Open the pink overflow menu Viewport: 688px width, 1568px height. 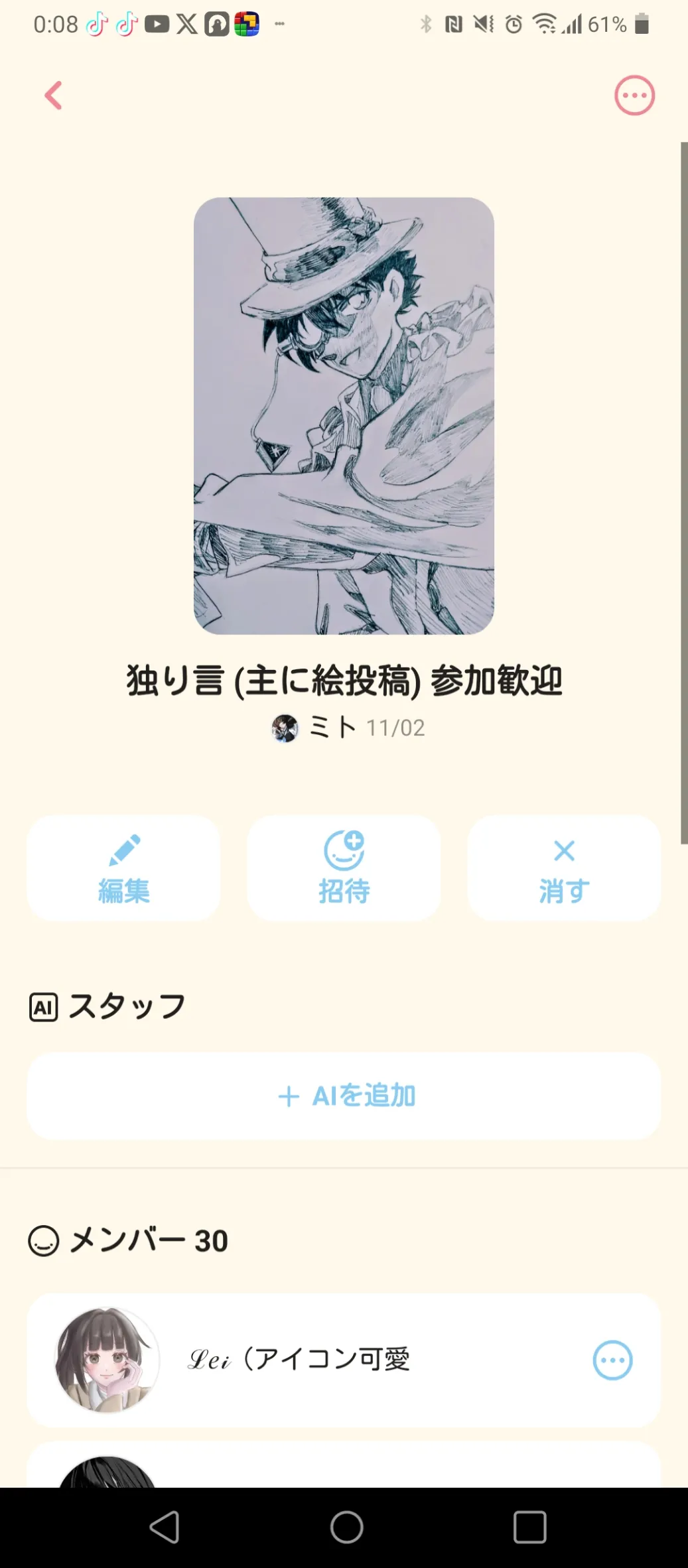click(634, 96)
